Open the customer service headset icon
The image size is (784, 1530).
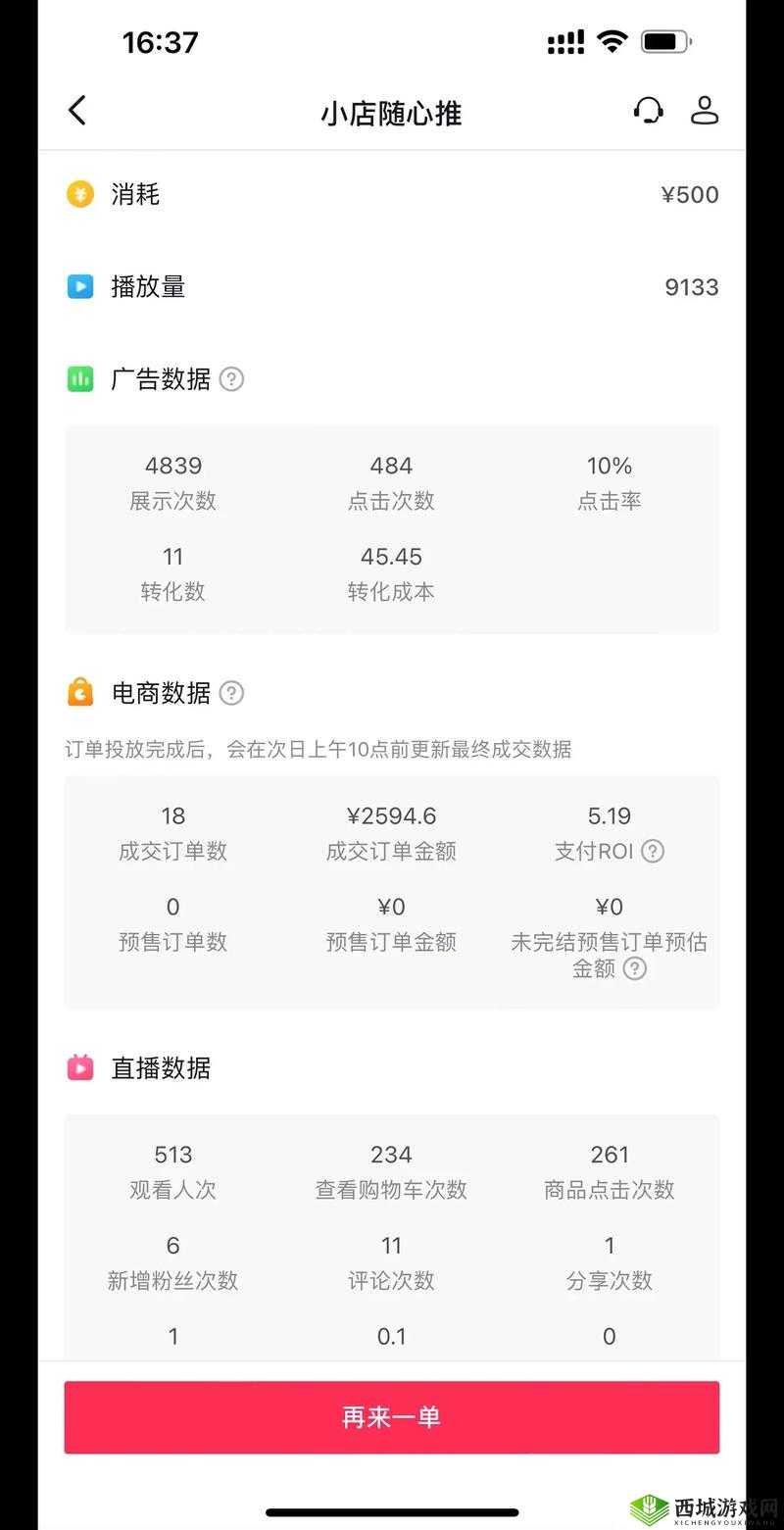[x=649, y=111]
